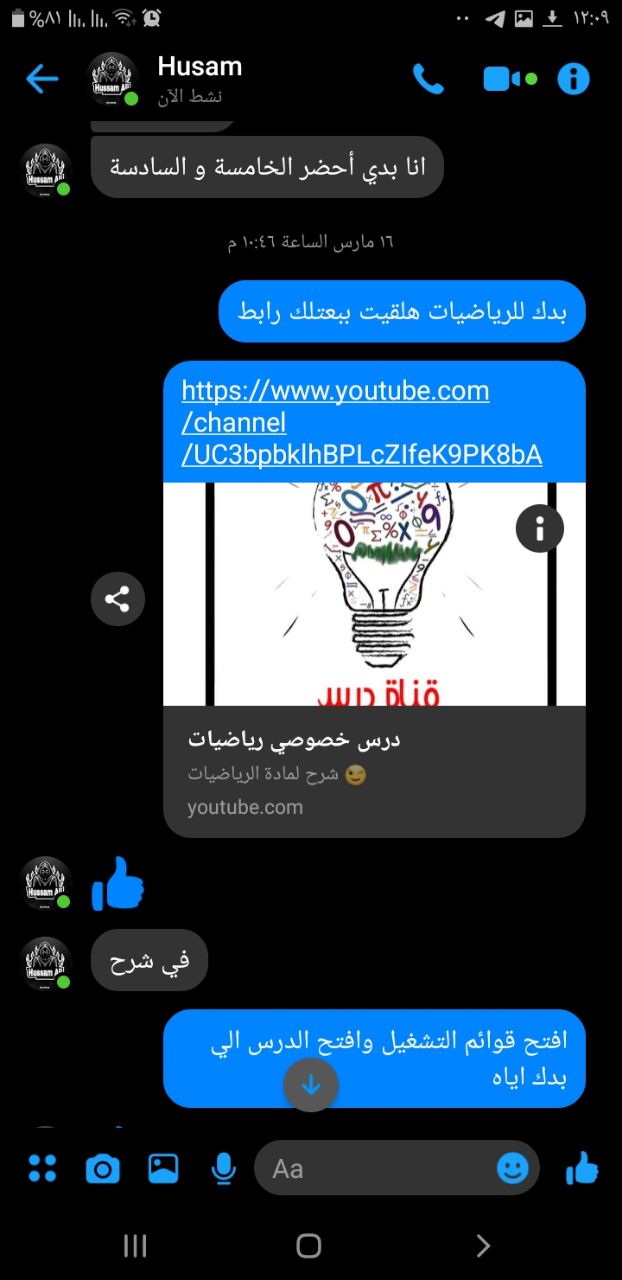The height and width of the screenshot is (1280, 622).
Task: Go to the home screen
Action: click(x=309, y=1245)
